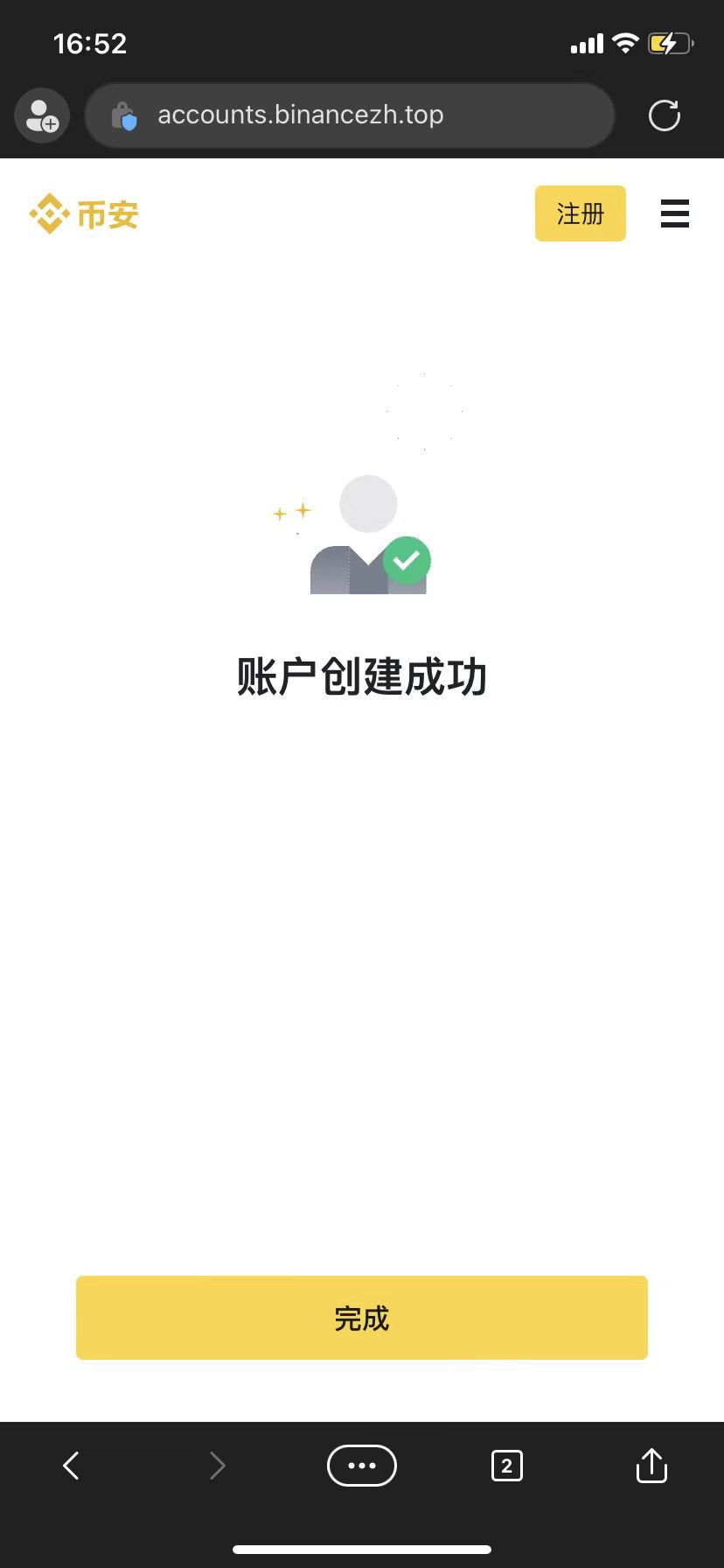Open the hamburger menu

675,213
